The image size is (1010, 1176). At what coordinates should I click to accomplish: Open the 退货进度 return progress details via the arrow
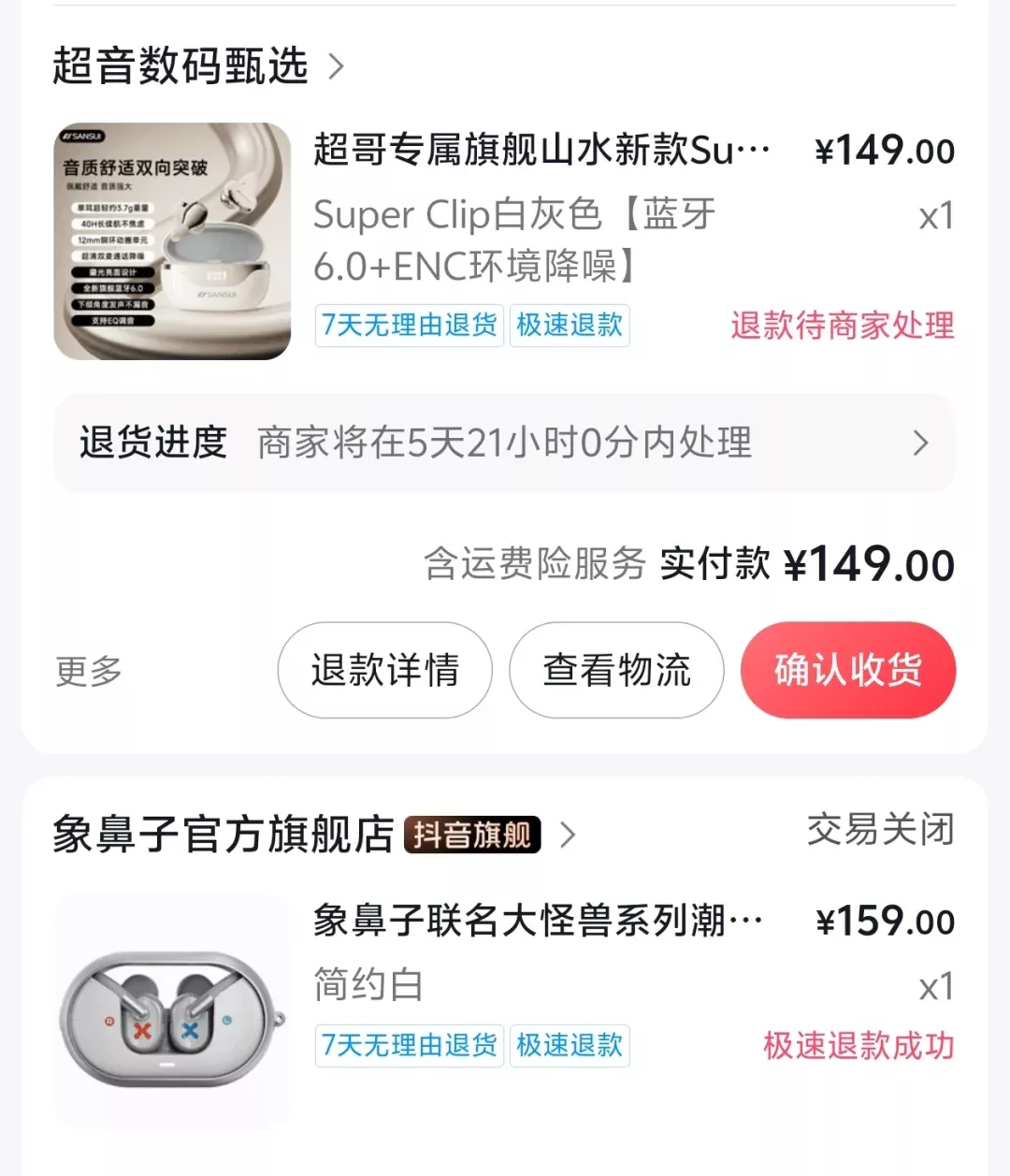tap(921, 443)
